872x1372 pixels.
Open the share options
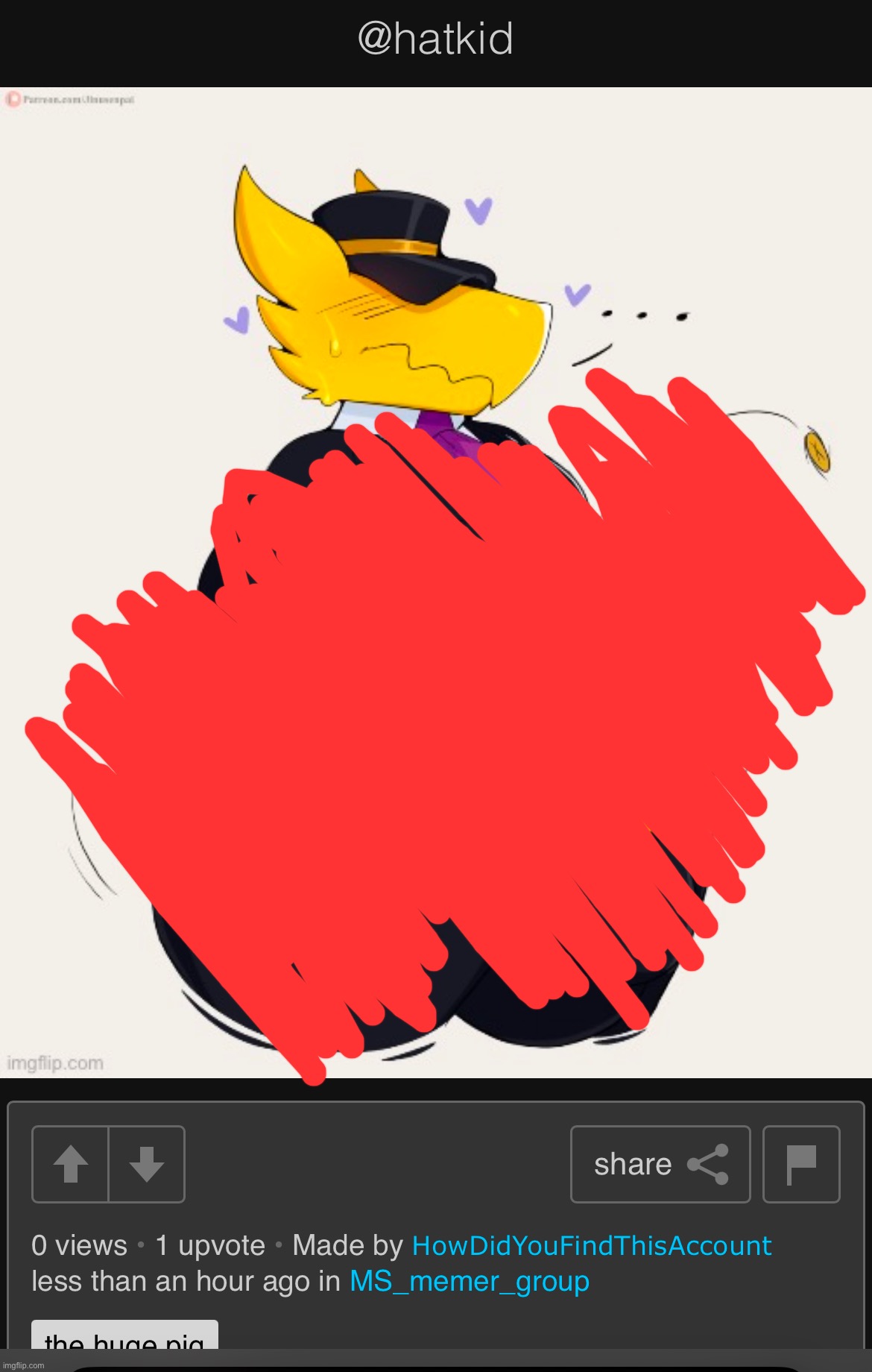click(x=660, y=1164)
